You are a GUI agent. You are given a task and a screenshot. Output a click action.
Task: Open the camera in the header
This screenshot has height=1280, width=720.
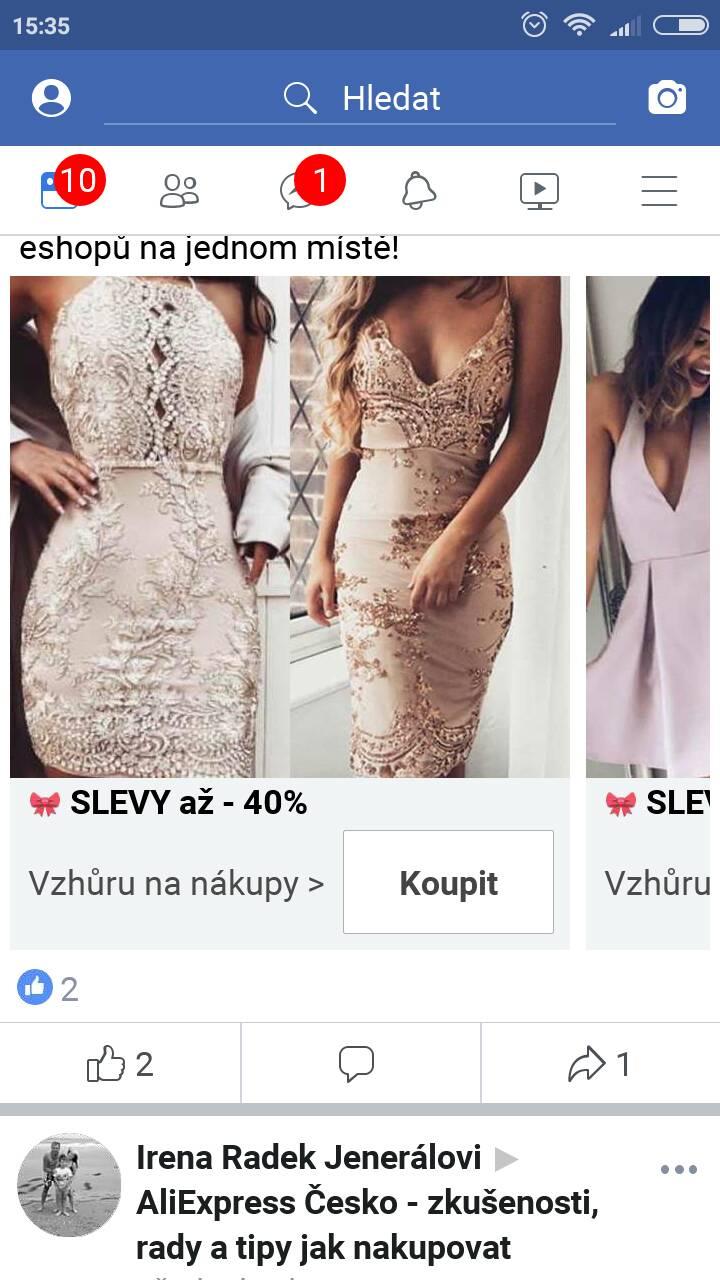(x=667, y=98)
